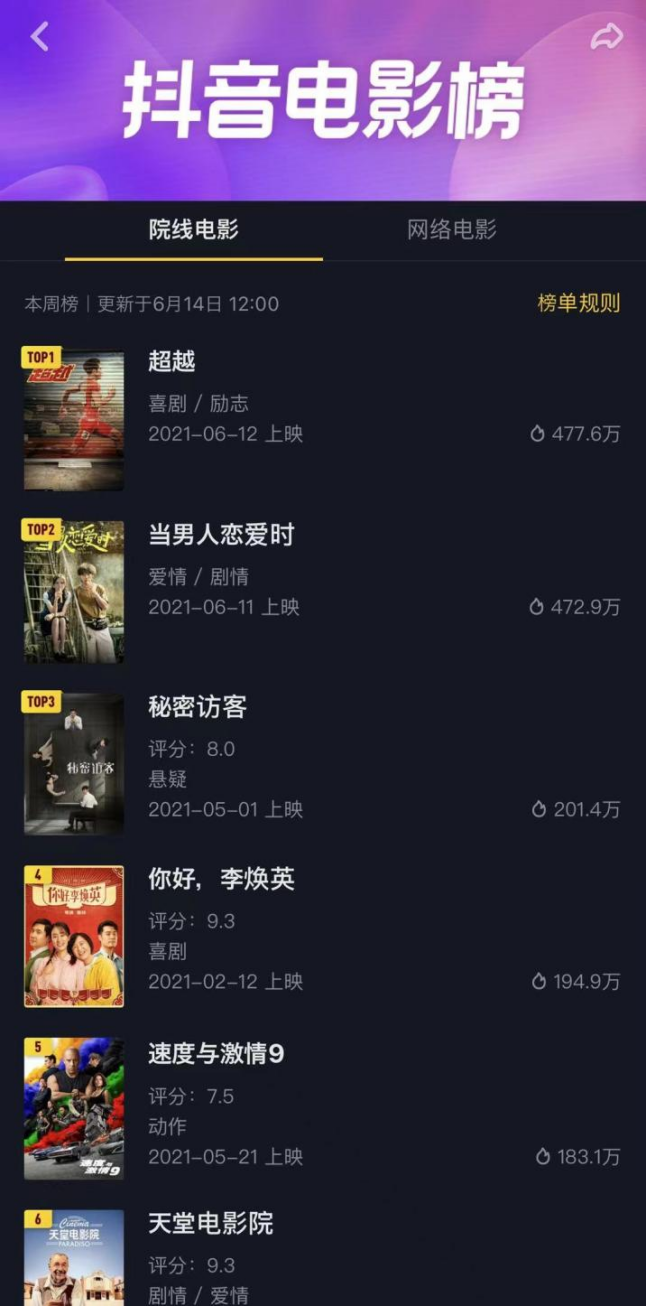Open the 榜单规则 link
Viewport: 646px width, 1306px height.
coord(578,303)
